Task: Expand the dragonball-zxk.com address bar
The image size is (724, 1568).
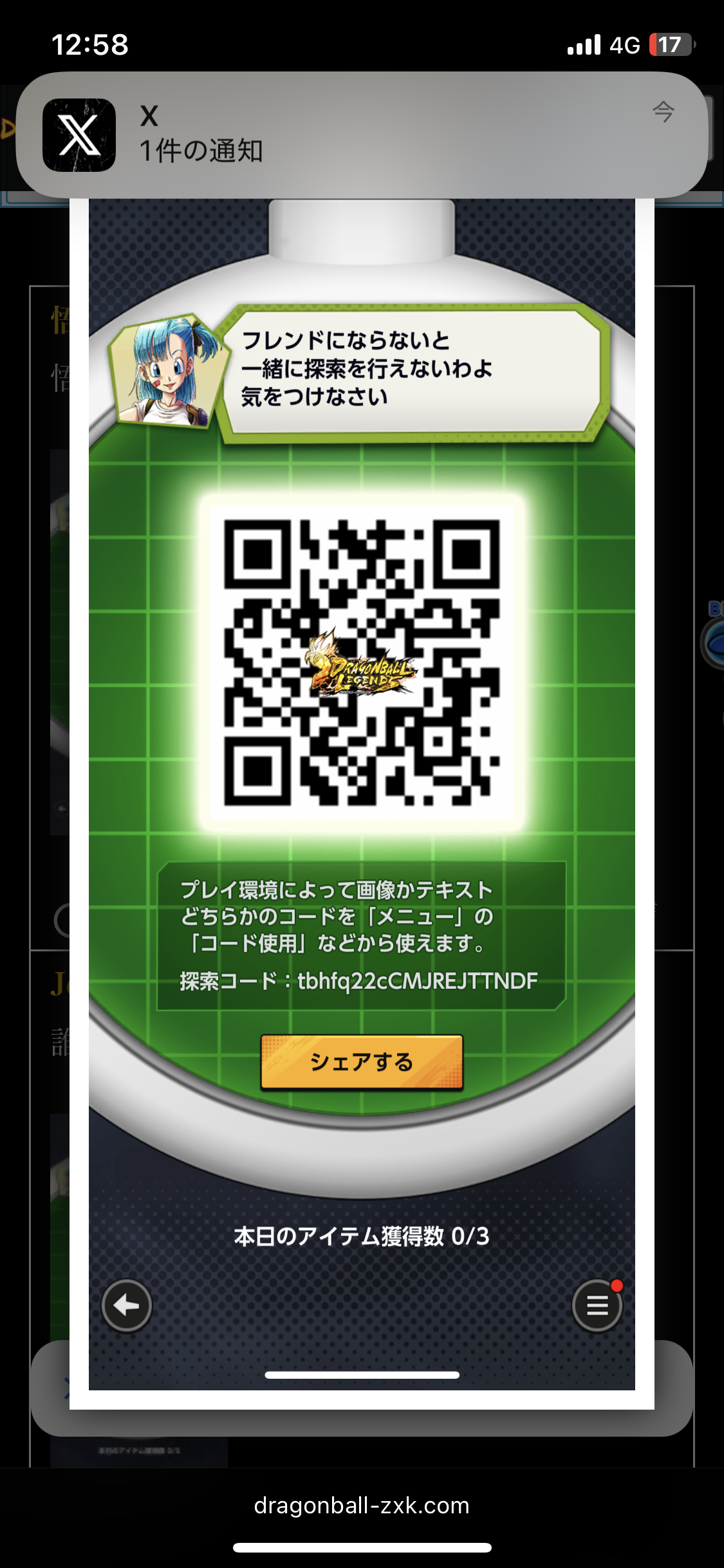Action: click(362, 1506)
